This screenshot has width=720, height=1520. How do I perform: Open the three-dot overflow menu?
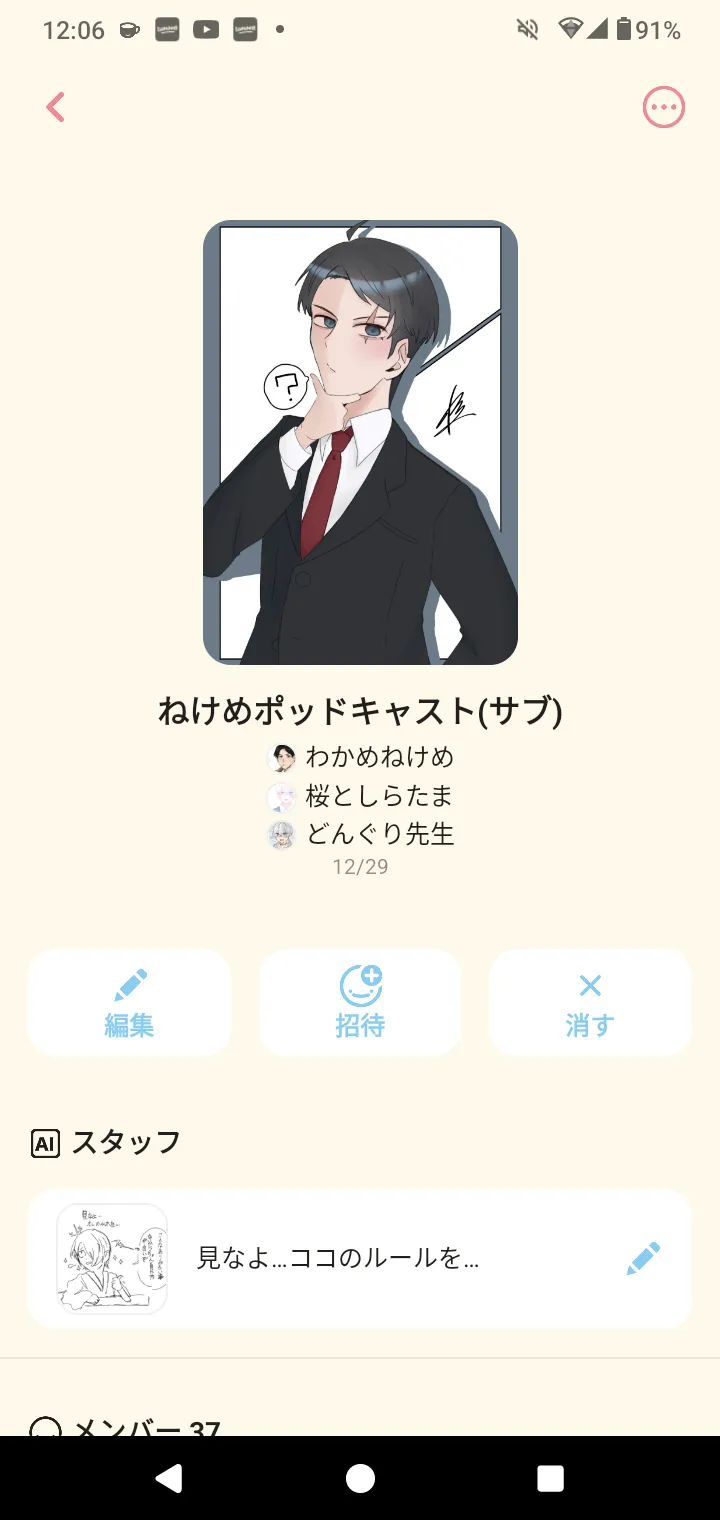663,107
